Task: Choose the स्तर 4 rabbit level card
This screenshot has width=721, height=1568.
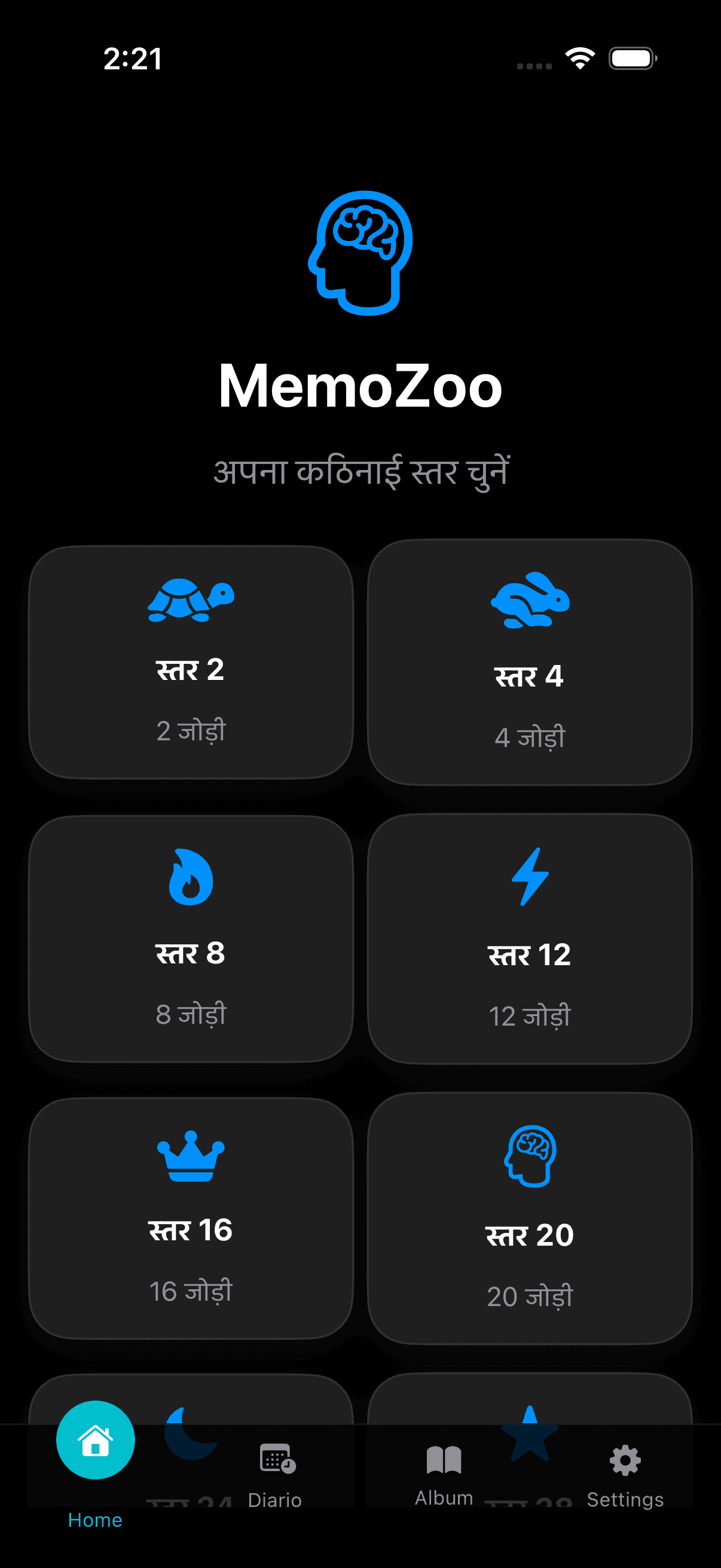Action: click(x=529, y=662)
